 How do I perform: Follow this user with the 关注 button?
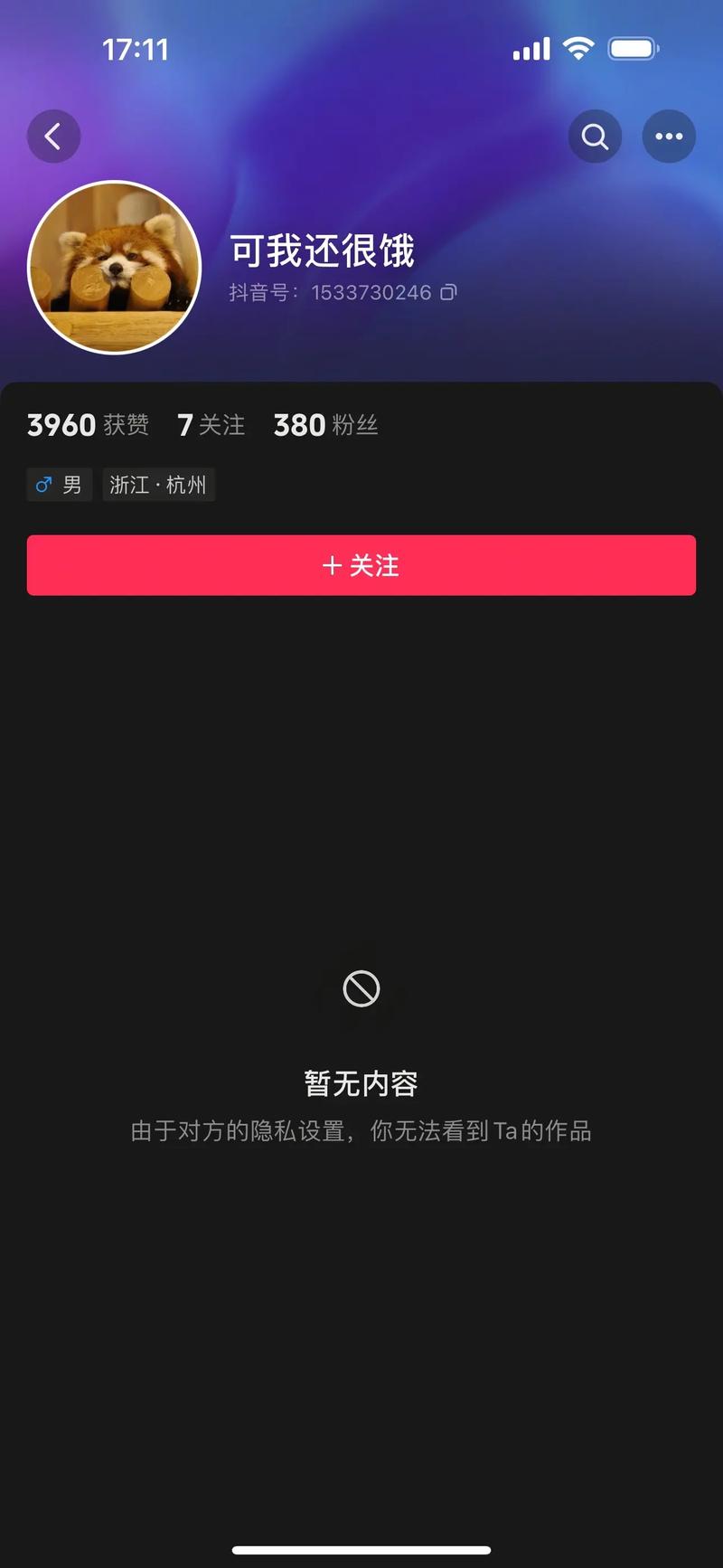361,565
